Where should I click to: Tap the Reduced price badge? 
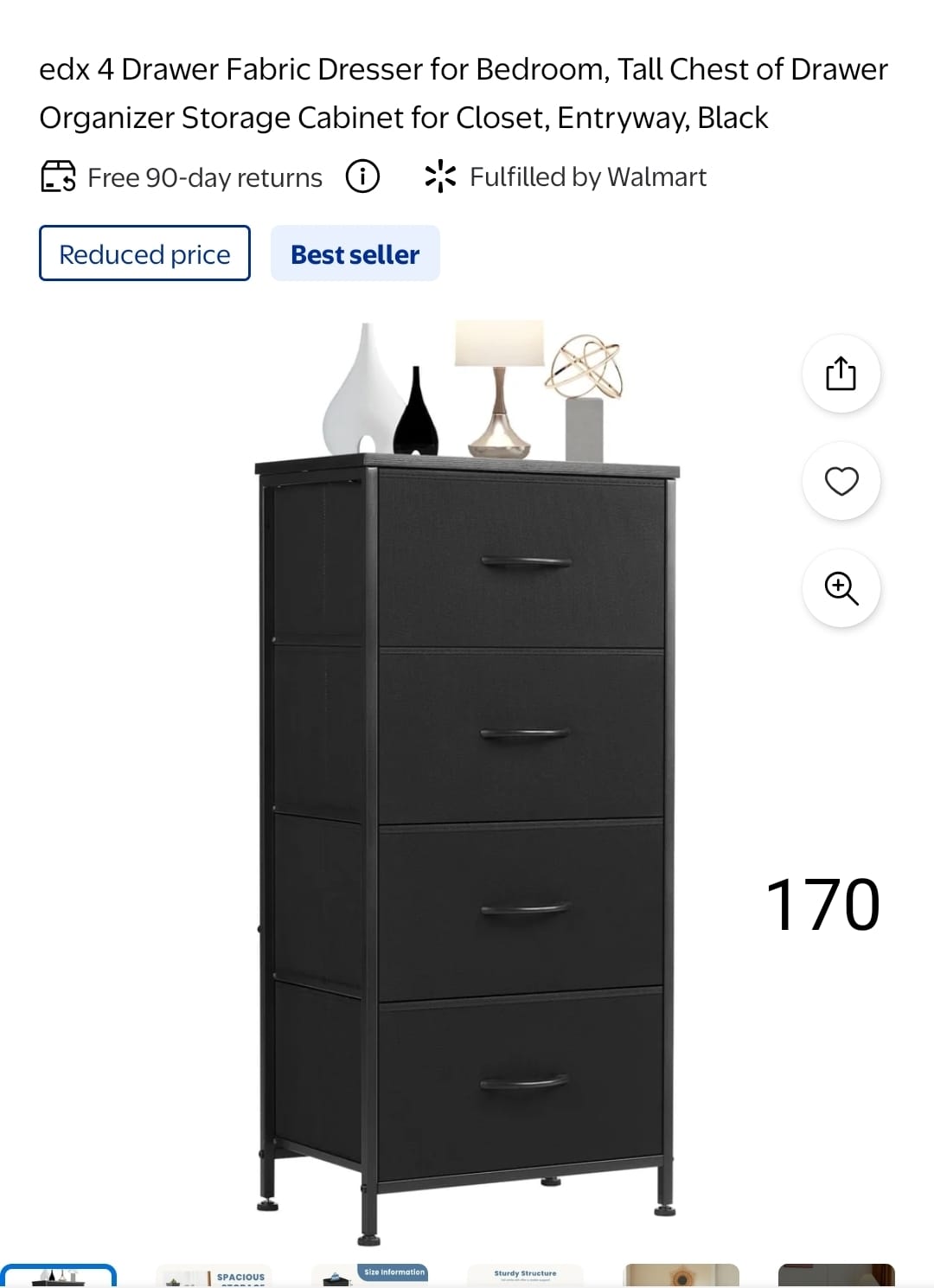[144, 253]
